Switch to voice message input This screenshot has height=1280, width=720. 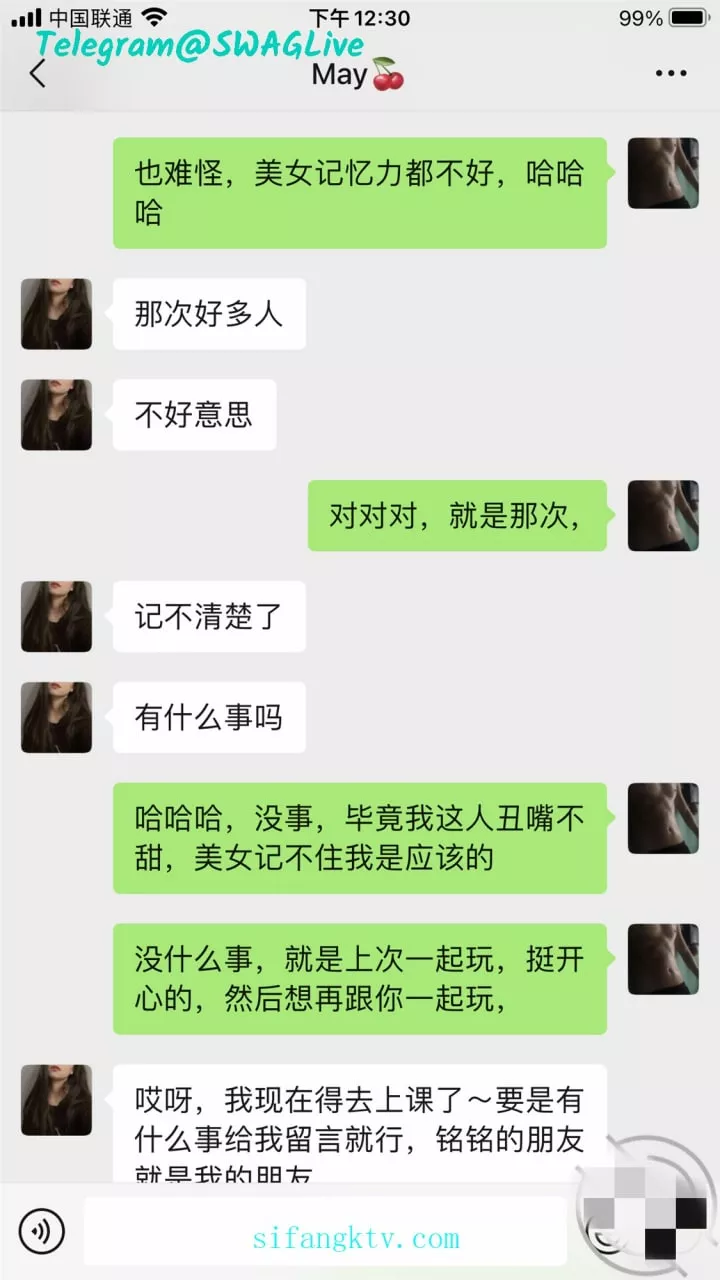click(x=41, y=1230)
